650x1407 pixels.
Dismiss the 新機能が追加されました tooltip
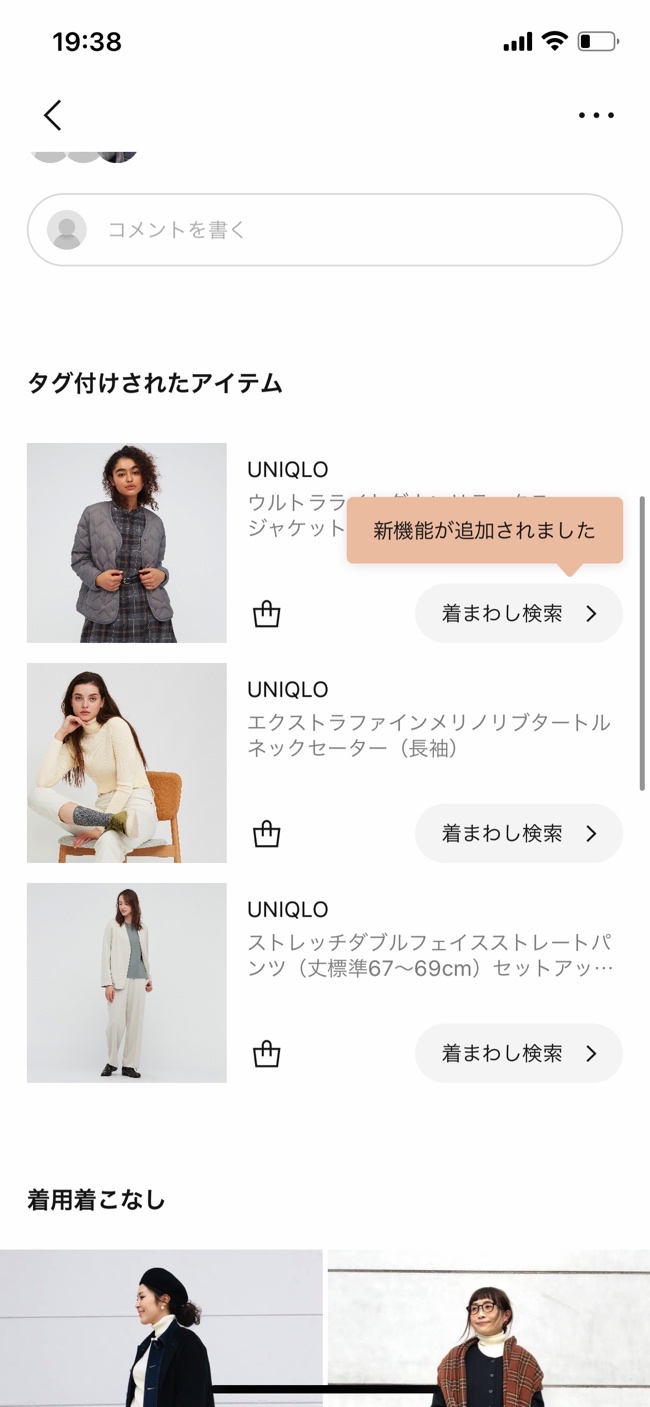pyautogui.click(x=484, y=531)
